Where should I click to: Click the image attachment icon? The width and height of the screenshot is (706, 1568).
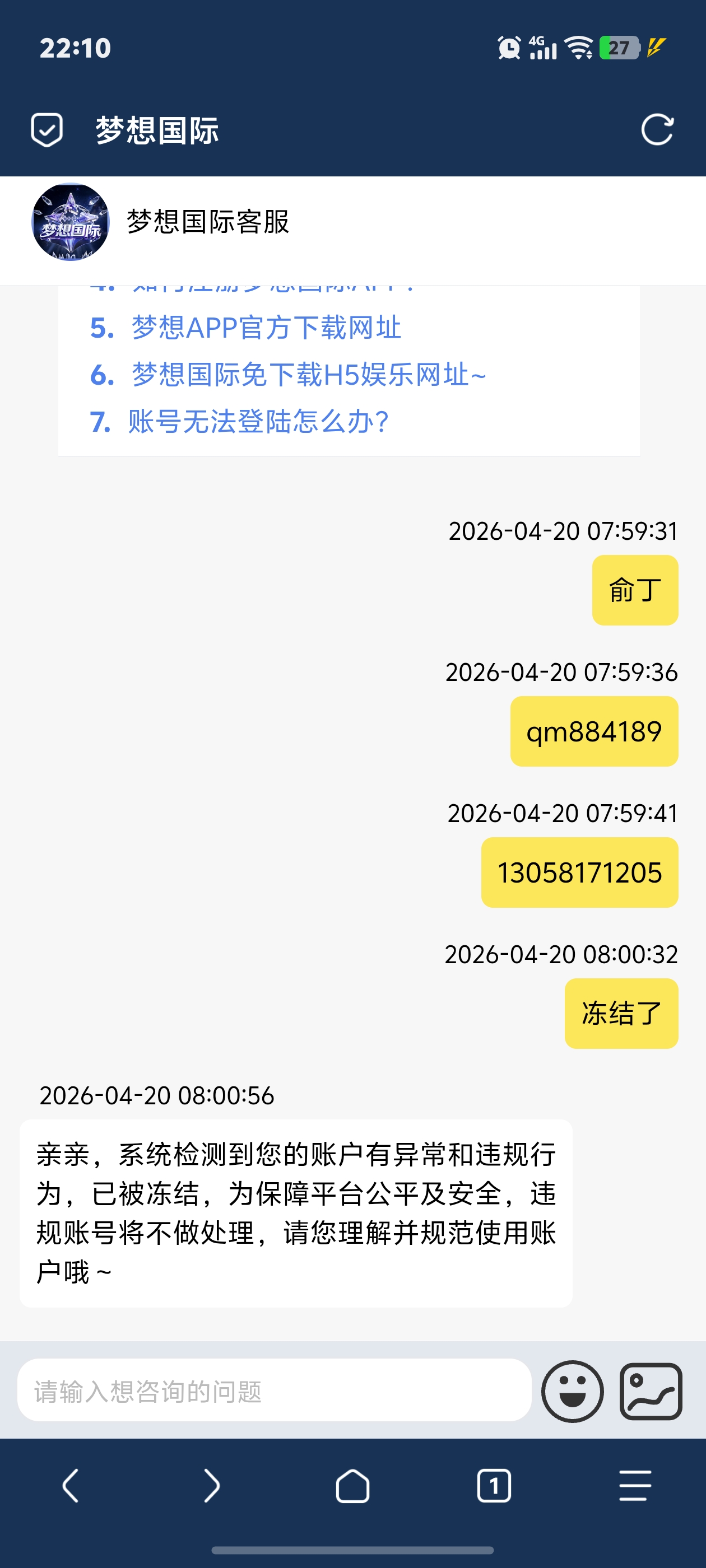point(651,1392)
